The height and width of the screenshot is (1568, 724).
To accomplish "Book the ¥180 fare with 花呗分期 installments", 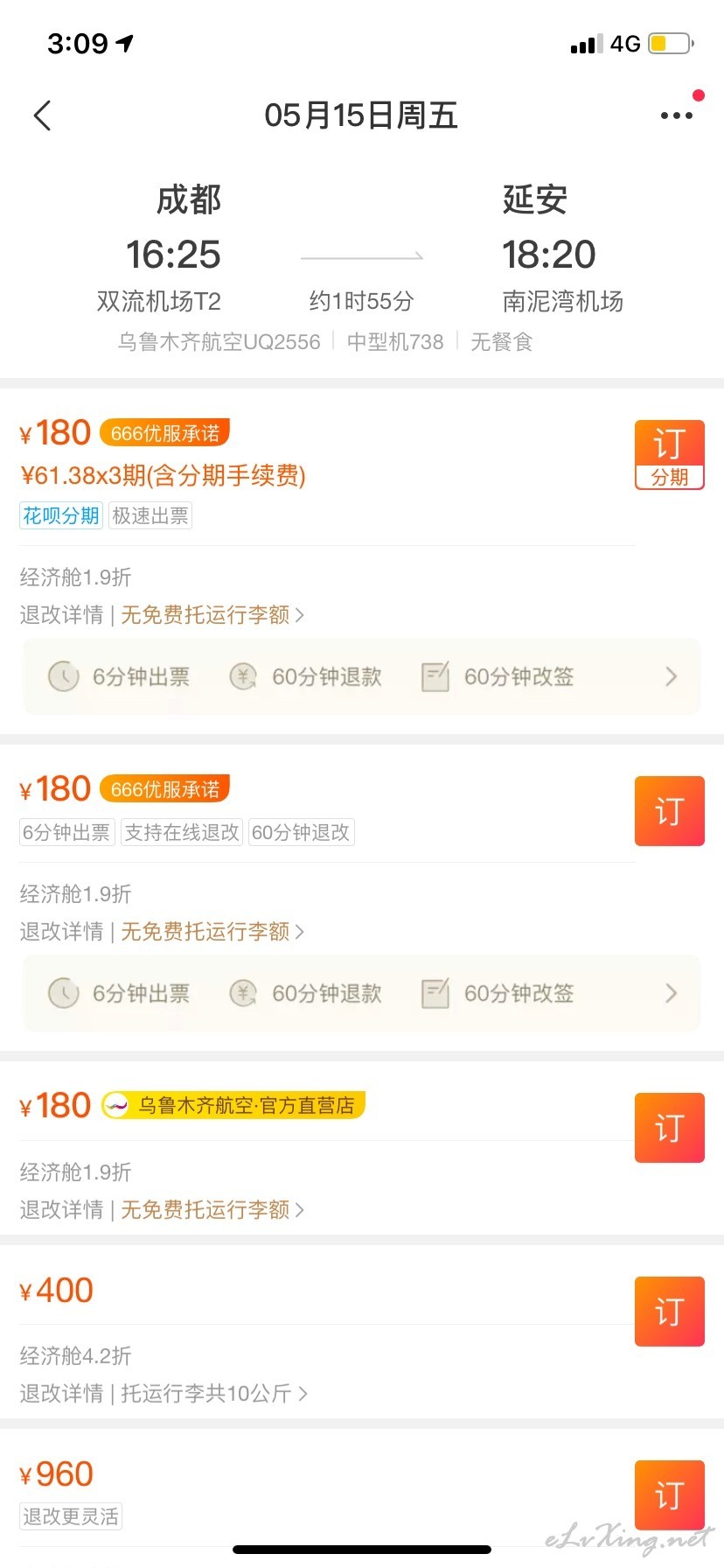I will 669,455.
